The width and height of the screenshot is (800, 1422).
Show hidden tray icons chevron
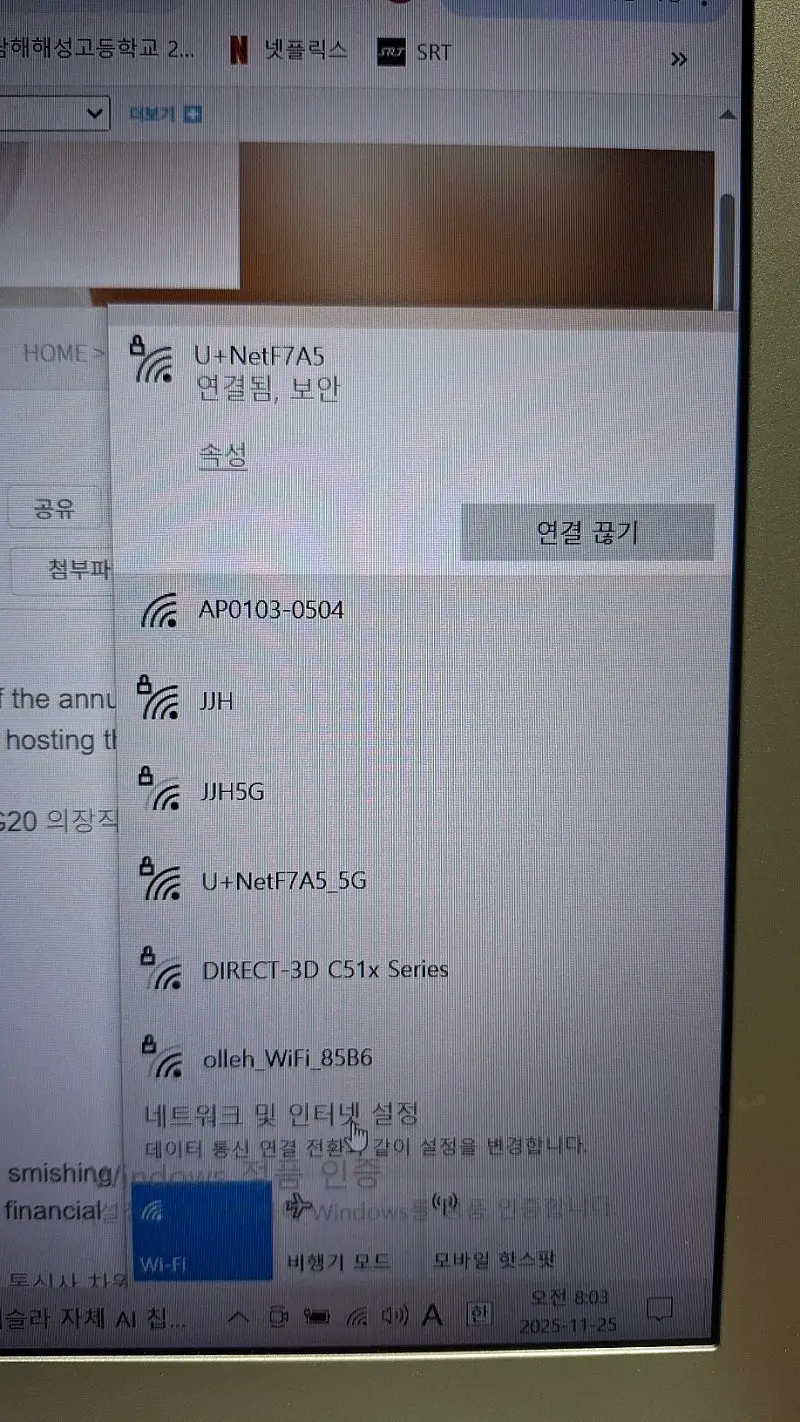pyautogui.click(x=238, y=1316)
